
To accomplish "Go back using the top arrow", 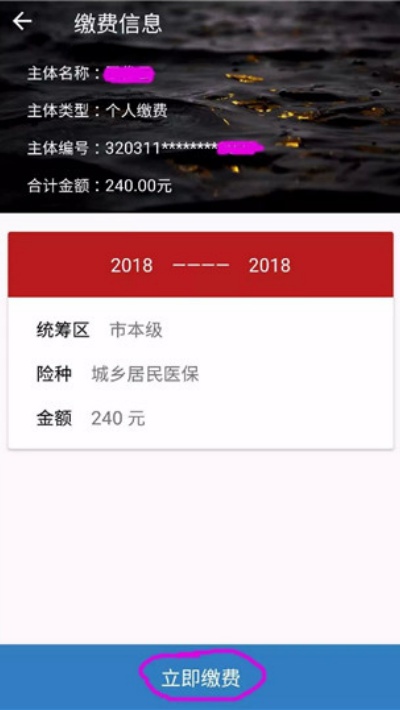I will click(x=22, y=21).
